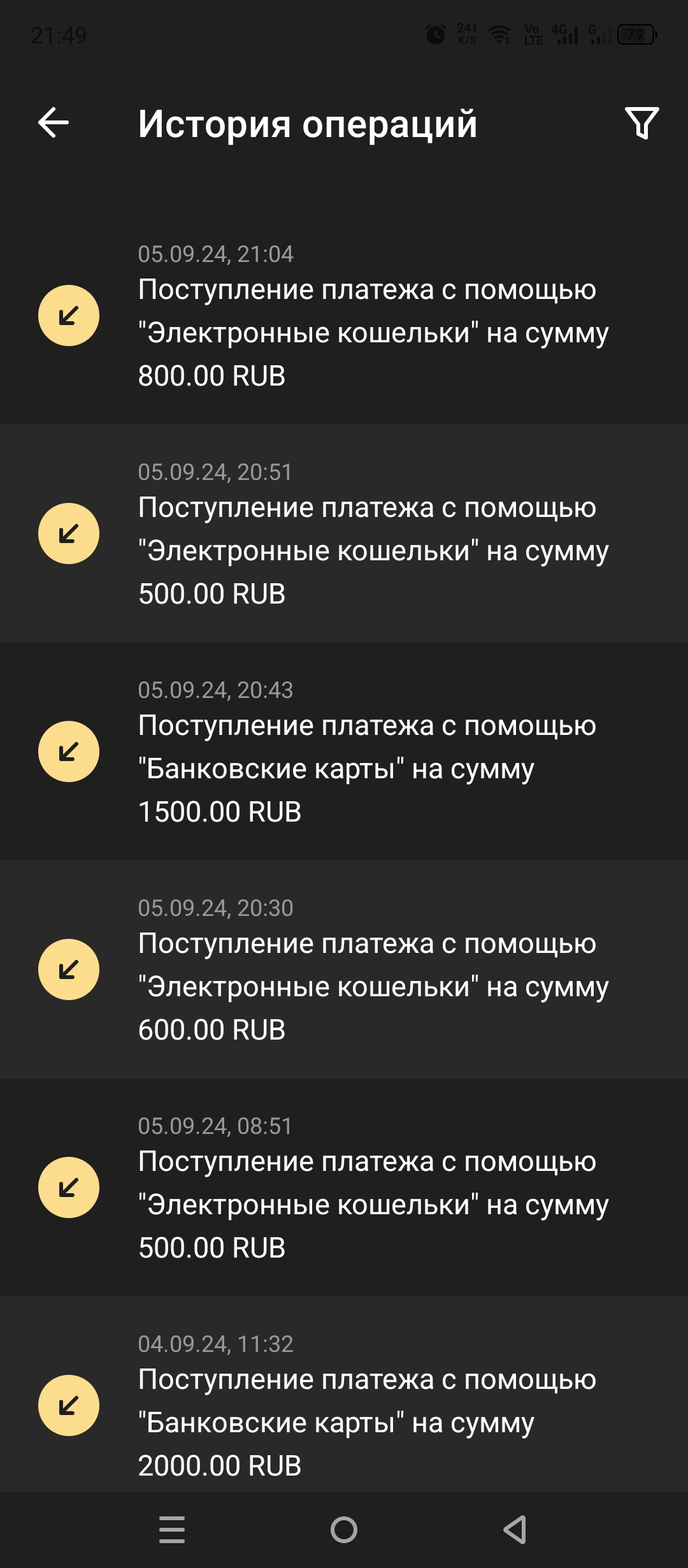
Task: Show details of the 08:51 operation
Action: (x=344, y=1187)
